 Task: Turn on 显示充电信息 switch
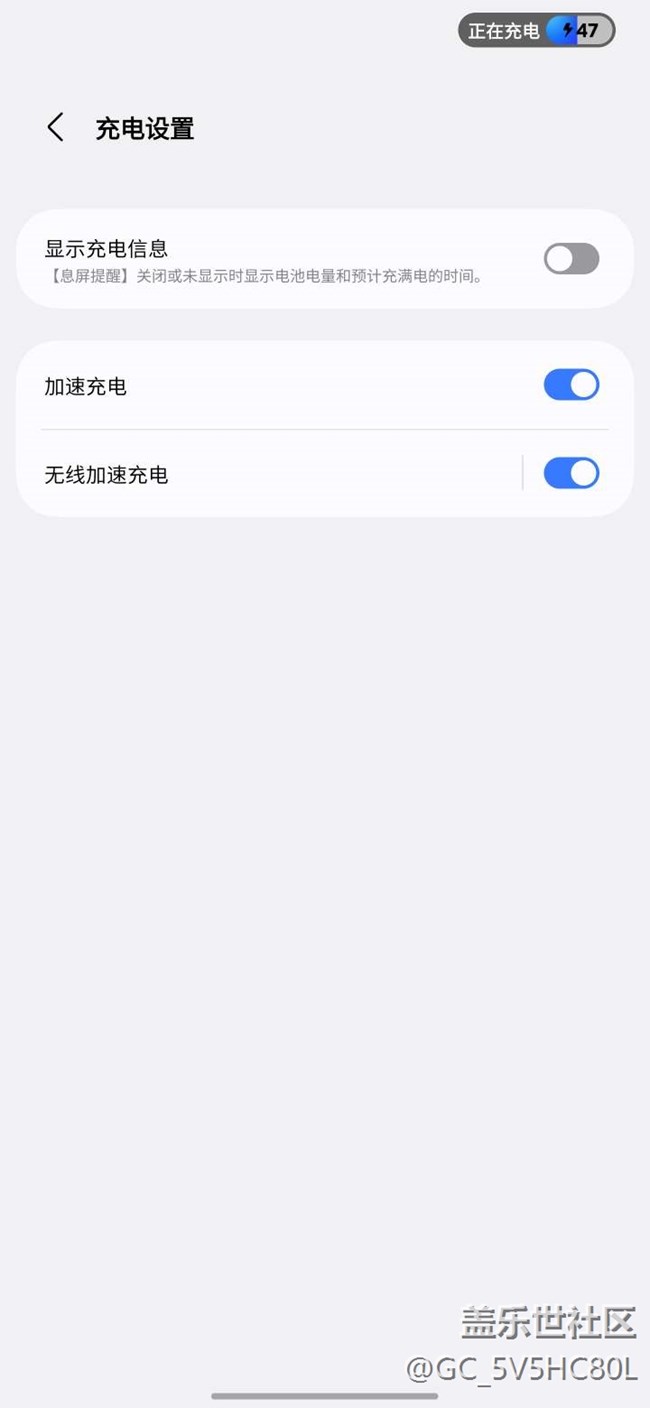[571, 259]
